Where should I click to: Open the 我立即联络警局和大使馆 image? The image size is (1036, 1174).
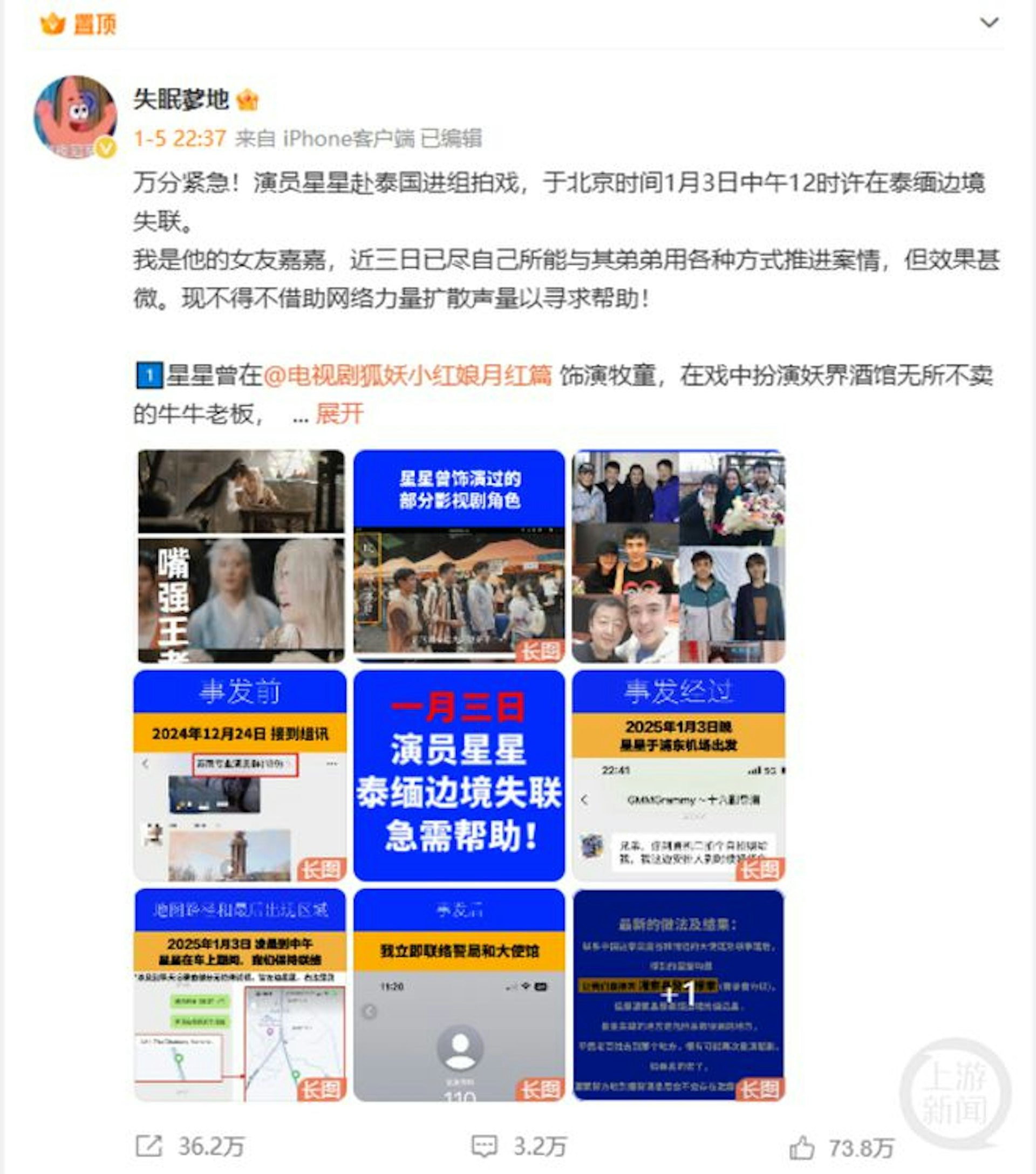pyautogui.click(x=459, y=995)
